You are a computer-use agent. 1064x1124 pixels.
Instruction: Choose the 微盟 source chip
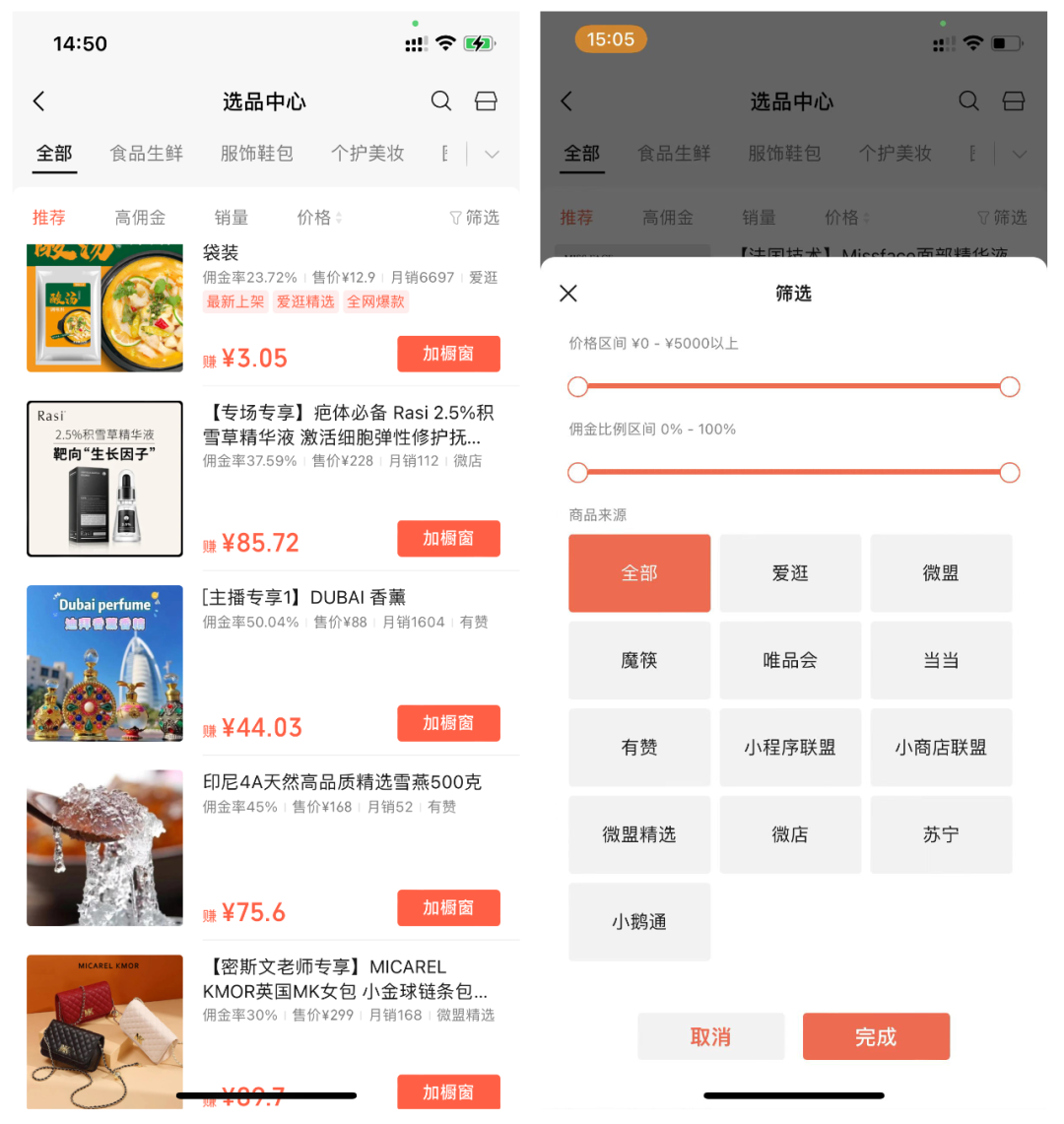941,573
